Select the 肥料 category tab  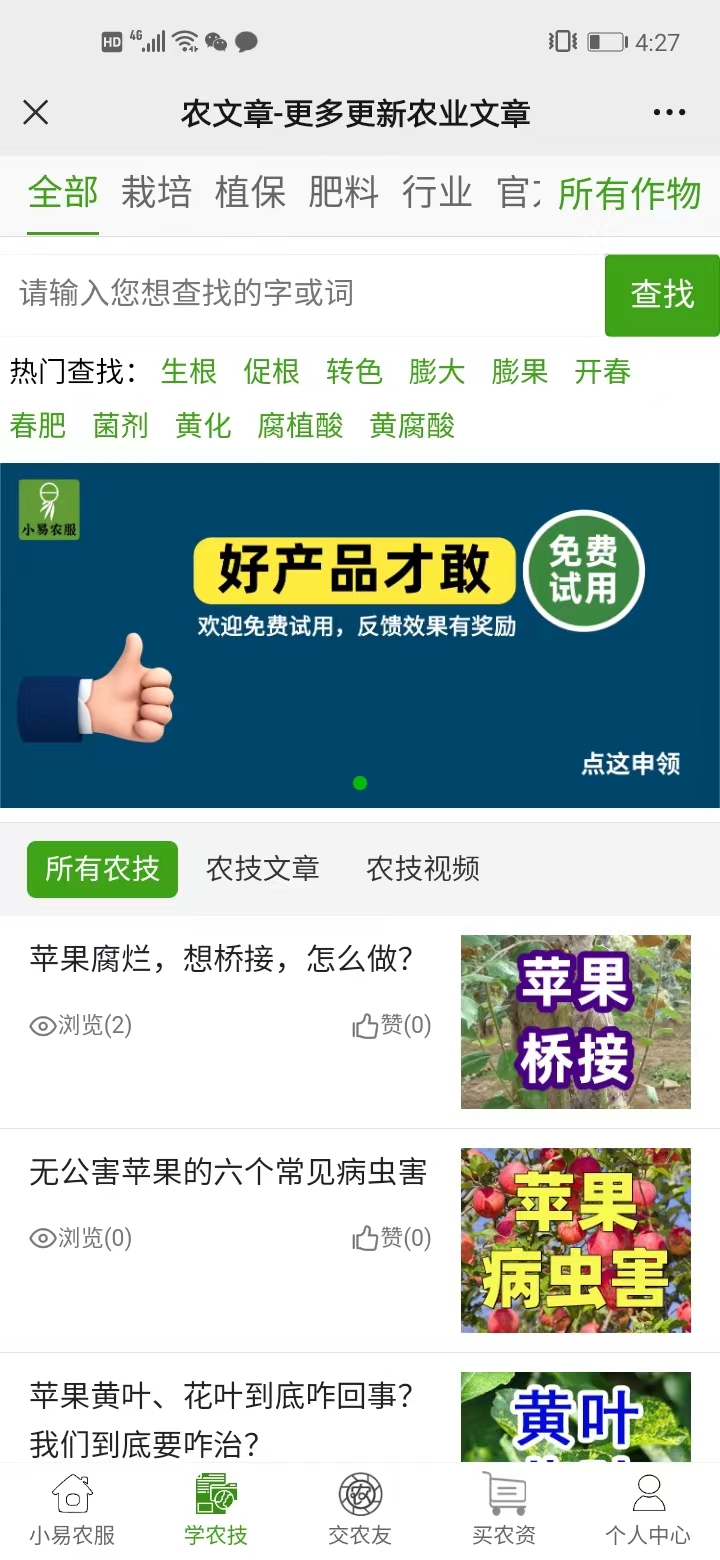coord(343,192)
